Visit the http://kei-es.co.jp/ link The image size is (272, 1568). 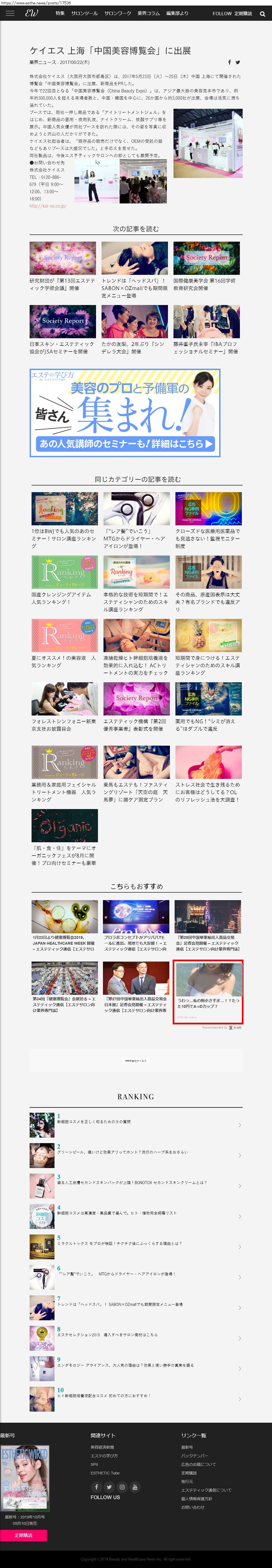pyautogui.click(x=48, y=206)
